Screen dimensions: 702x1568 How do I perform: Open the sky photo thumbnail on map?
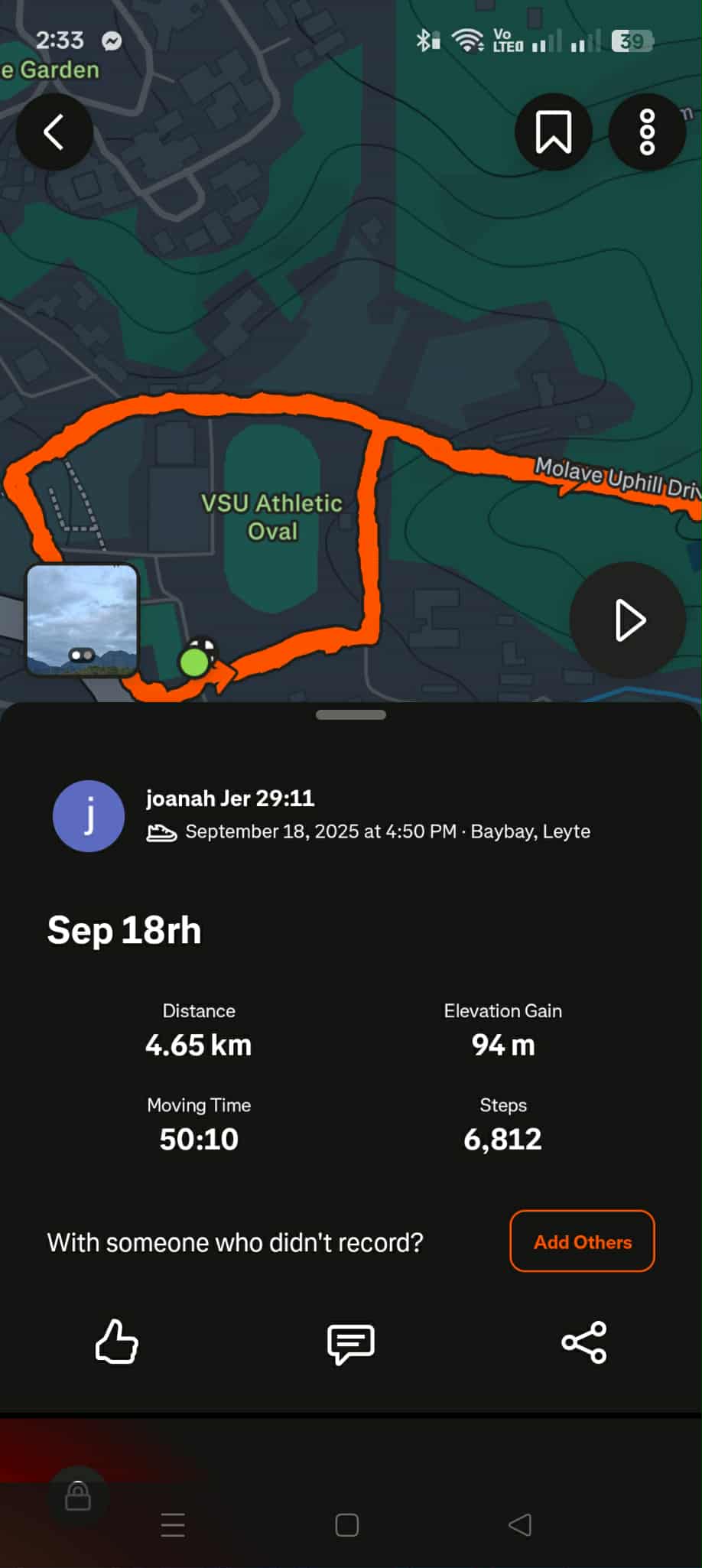coord(83,620)
